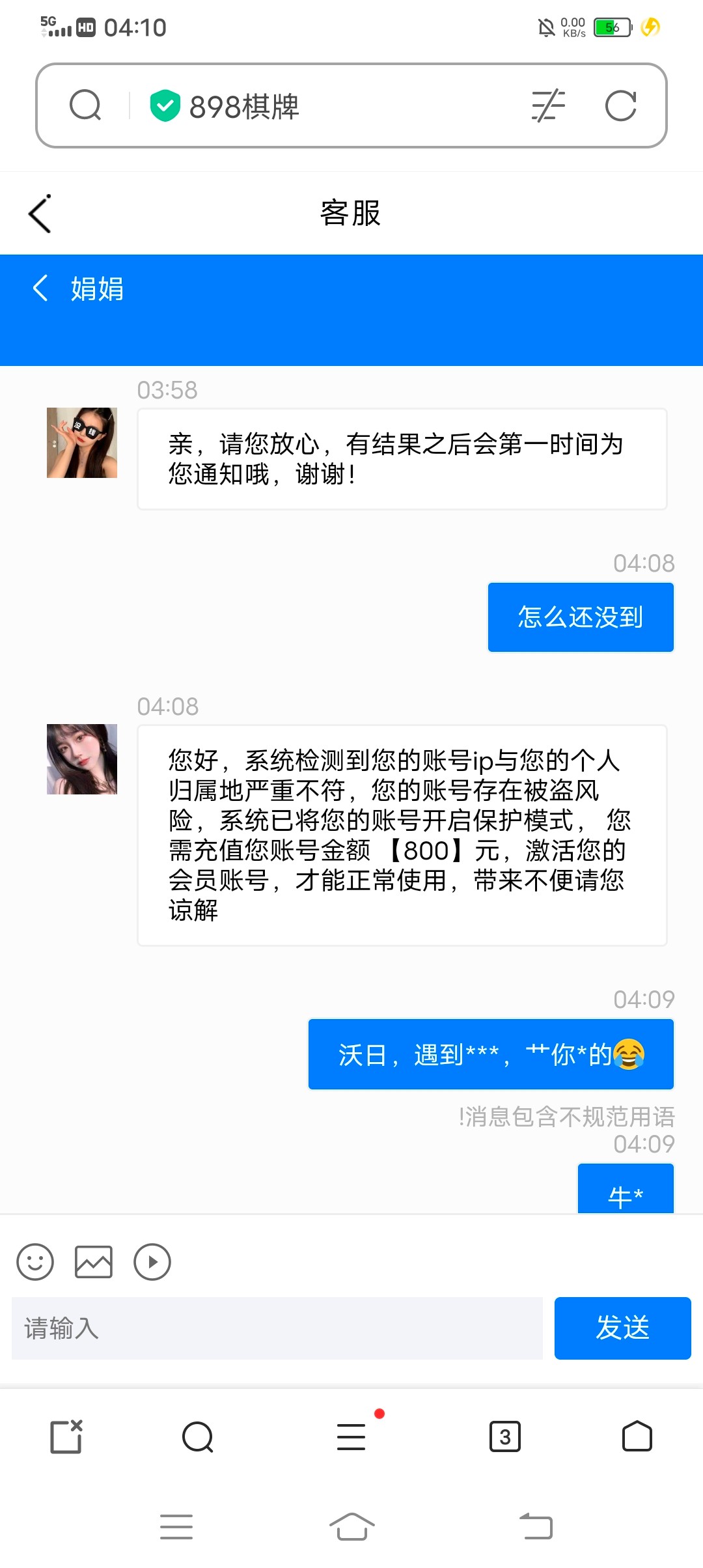Viewport: 703px width, 1568px height.
Task: Open browser search from the bottom toolbar
Action: [x=198, y=1436]
